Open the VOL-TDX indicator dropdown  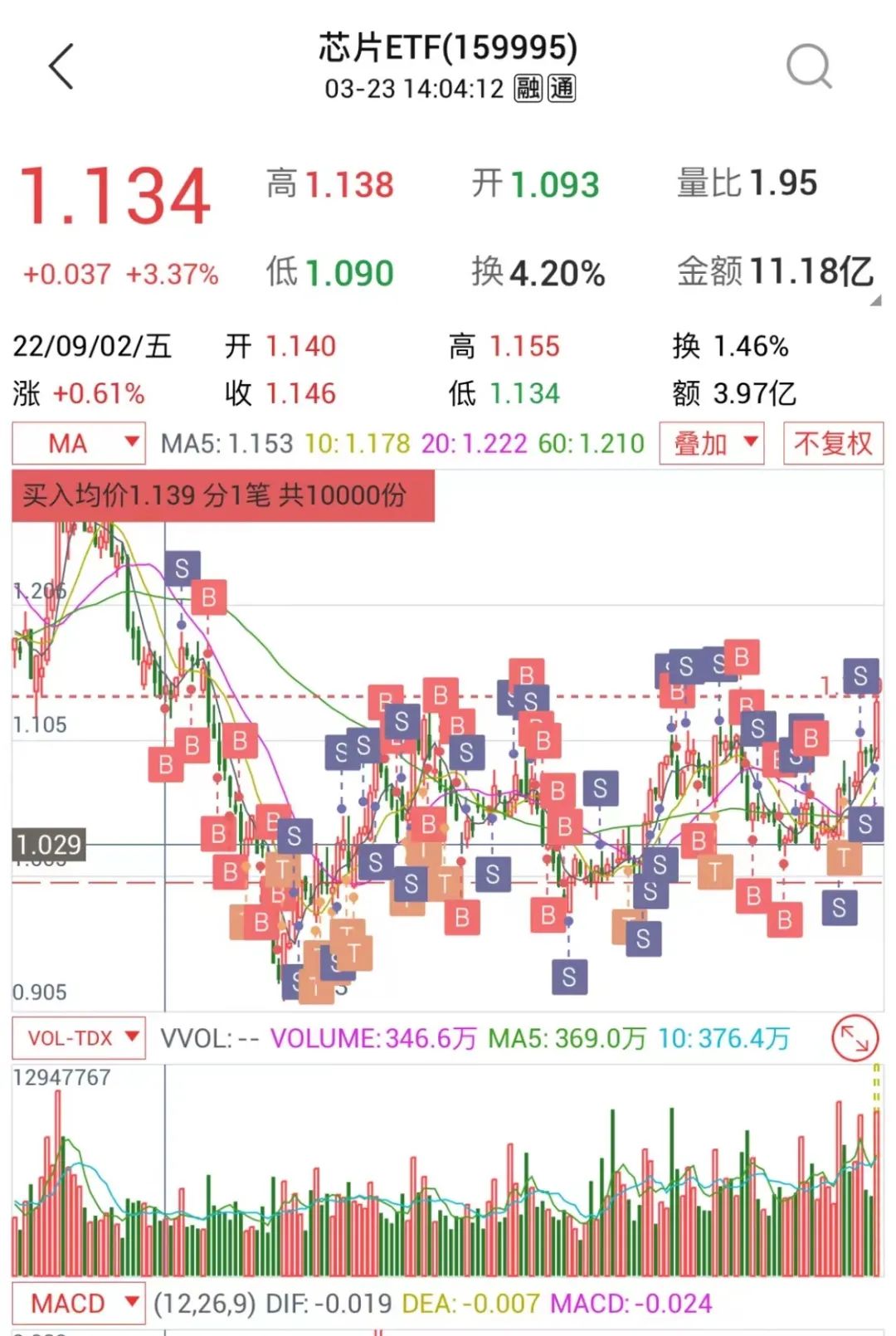point(79,1037)
